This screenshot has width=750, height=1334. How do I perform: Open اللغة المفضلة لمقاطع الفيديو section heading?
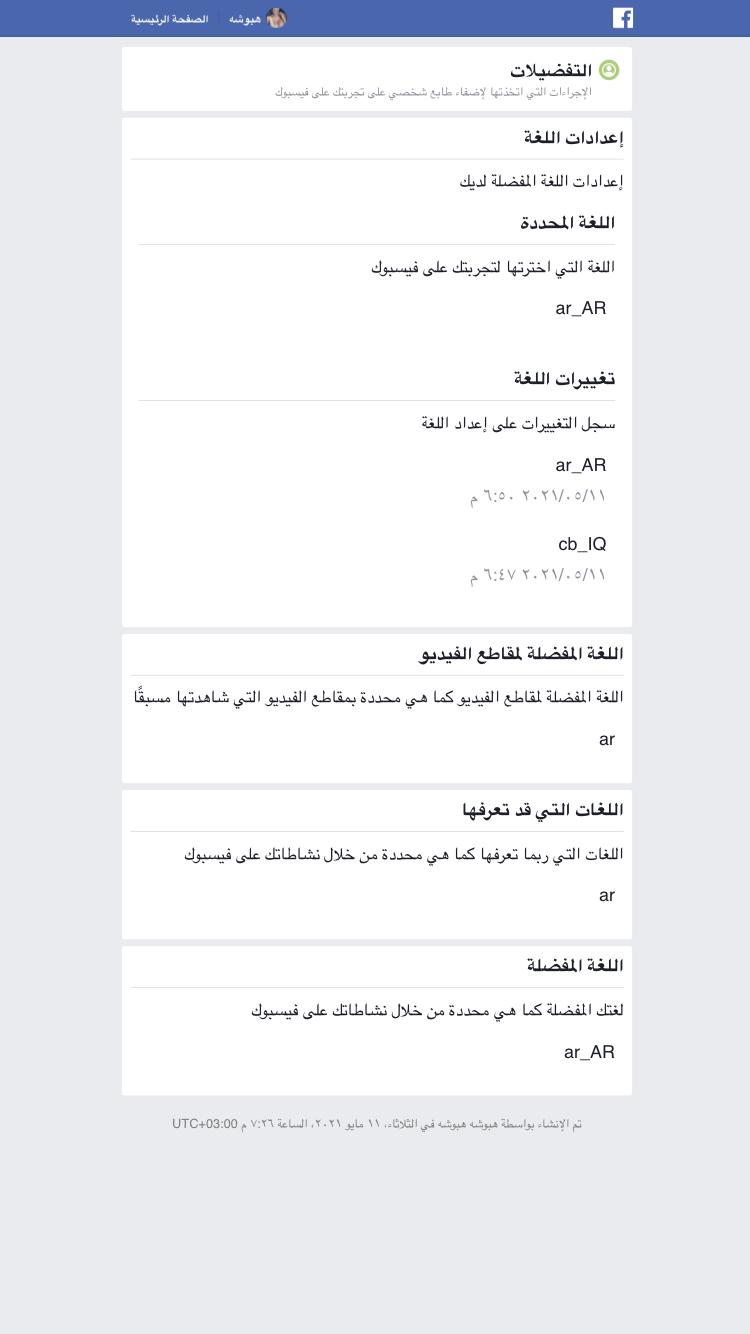521,653
